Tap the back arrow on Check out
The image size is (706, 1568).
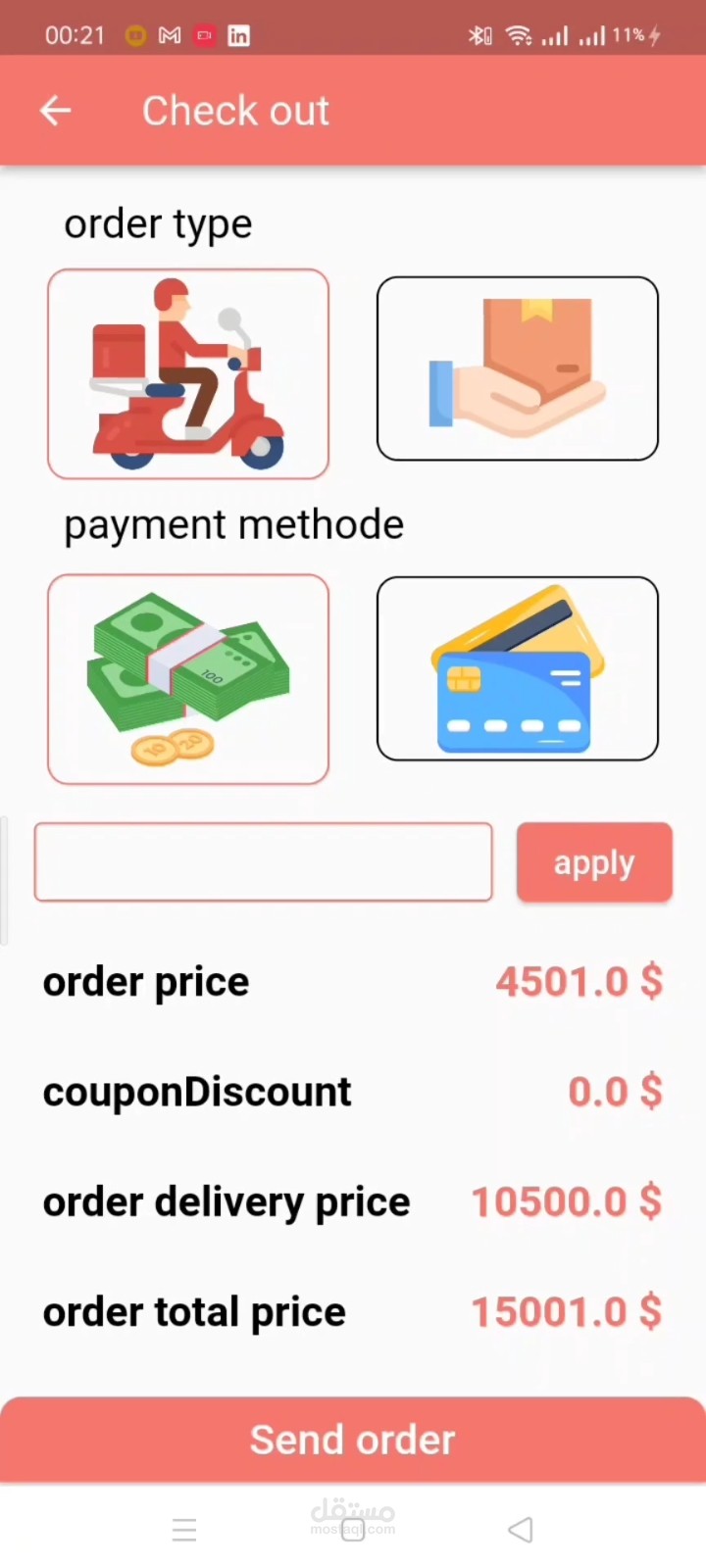[x=55, y=110]
